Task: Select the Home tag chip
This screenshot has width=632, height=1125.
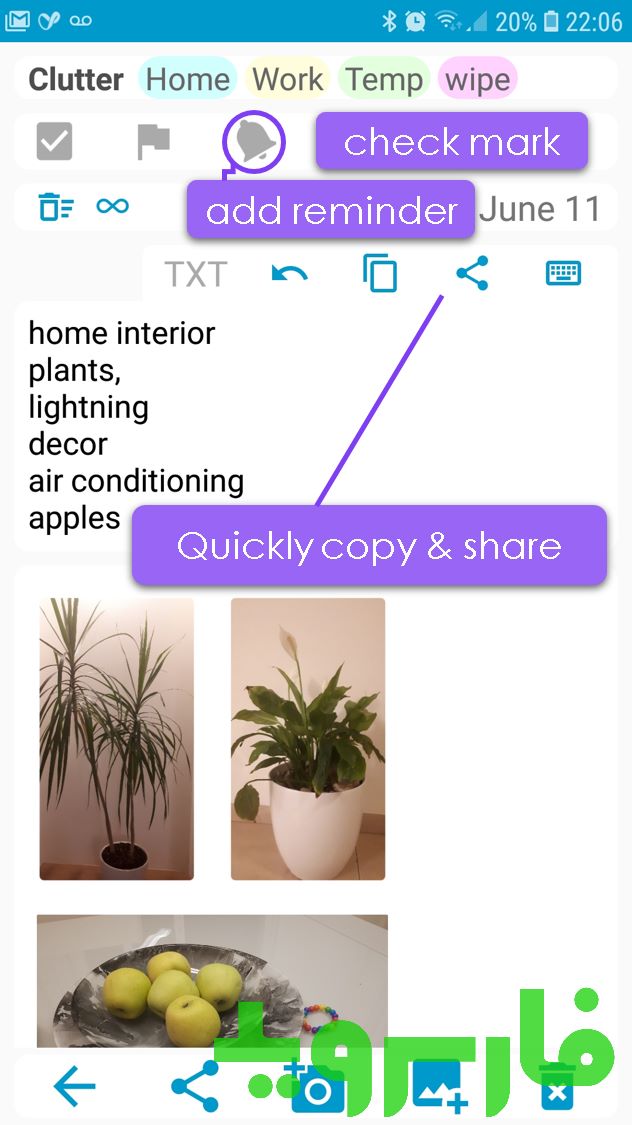Action: pos(187,79)
